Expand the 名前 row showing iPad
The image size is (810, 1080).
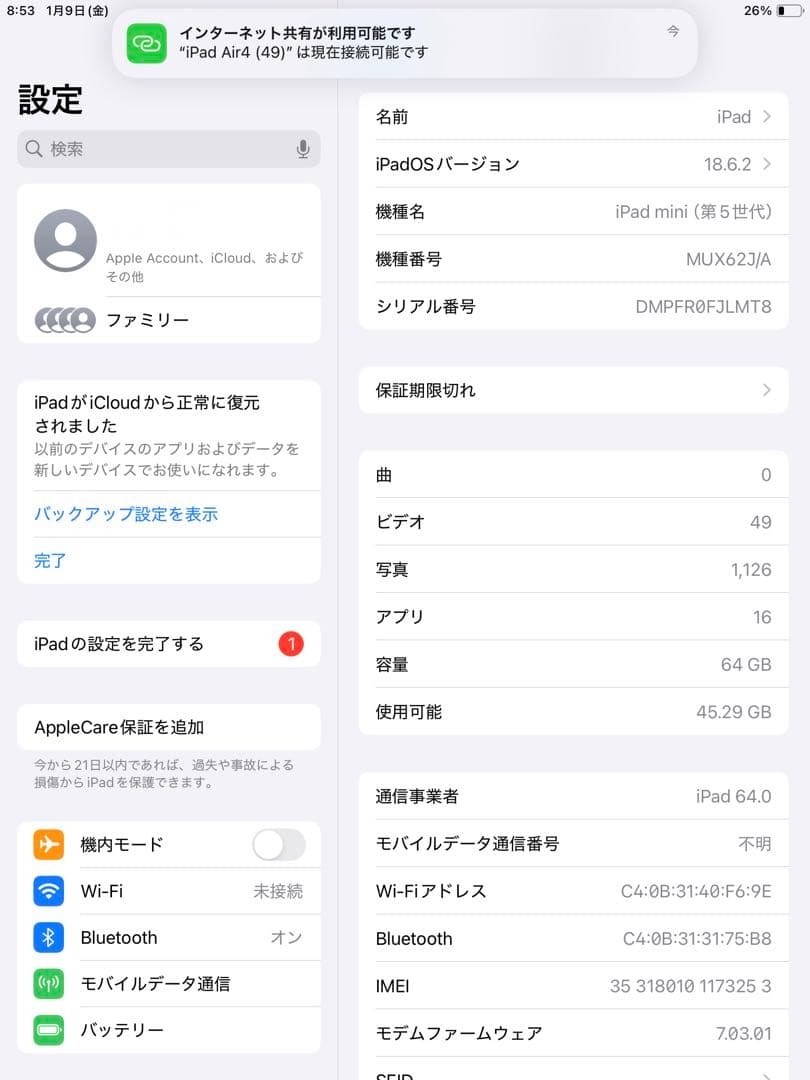[x=573, y=116]
